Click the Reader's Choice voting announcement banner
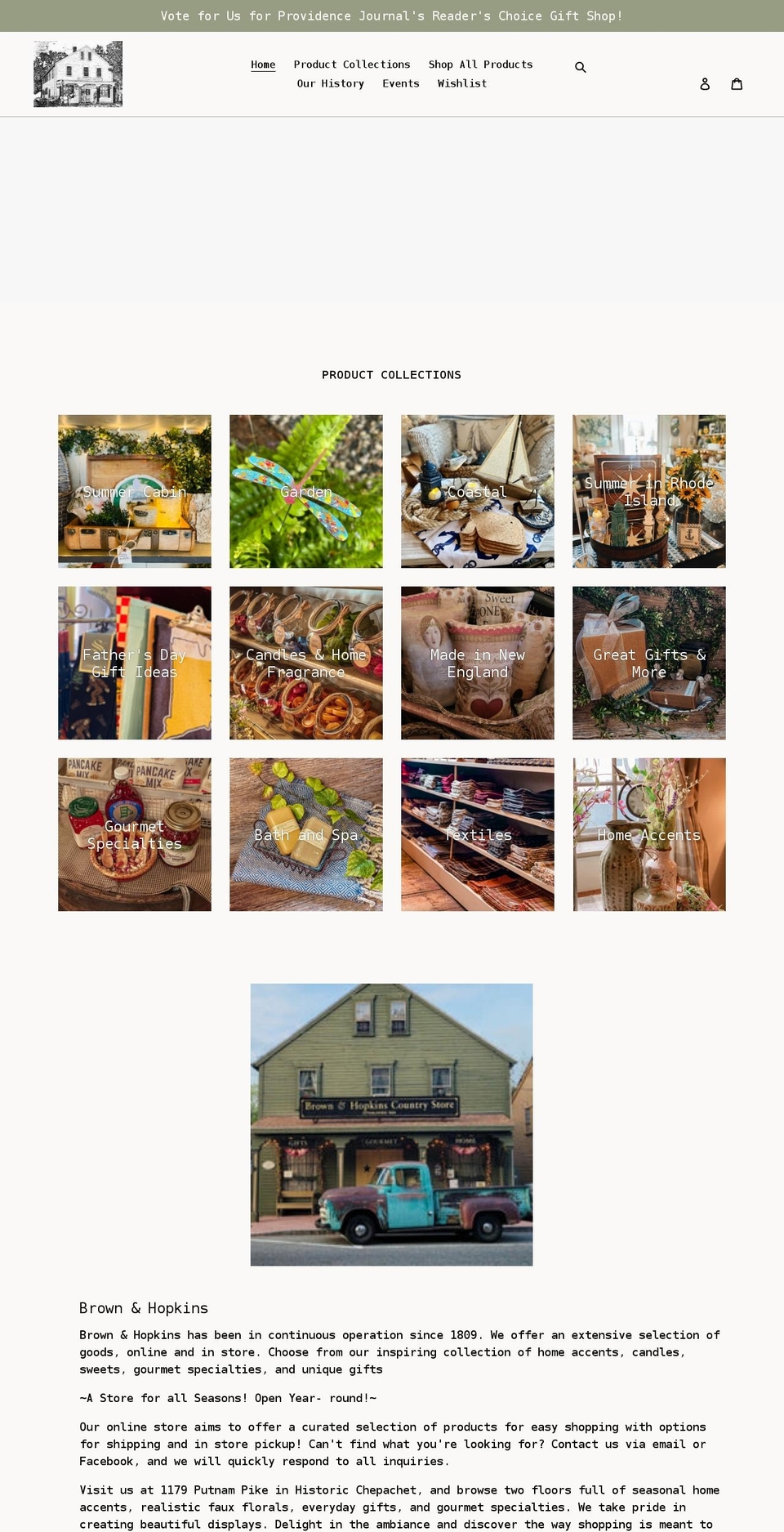The image size is (784, 1532). coord(392,16)
